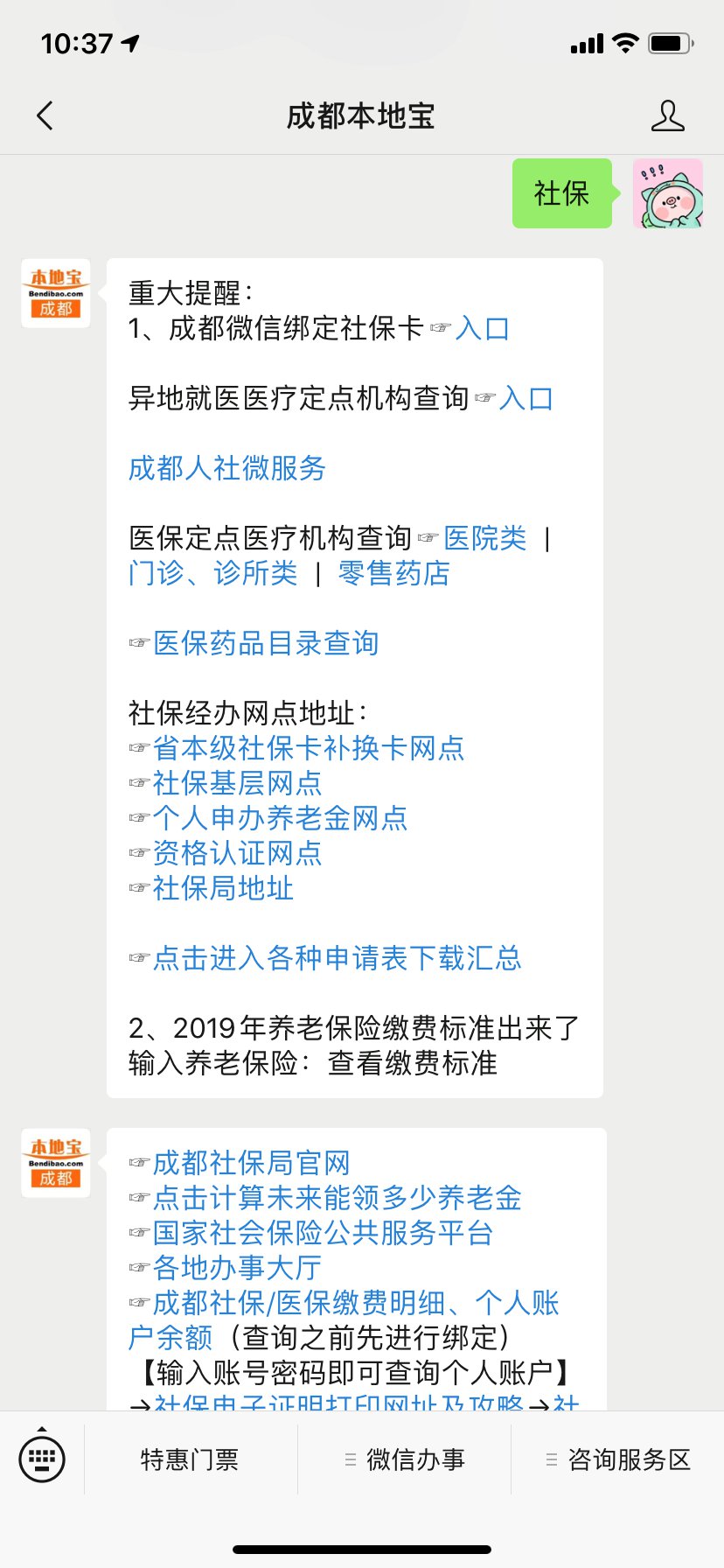Tap the green 社保 message bubble

561,194
